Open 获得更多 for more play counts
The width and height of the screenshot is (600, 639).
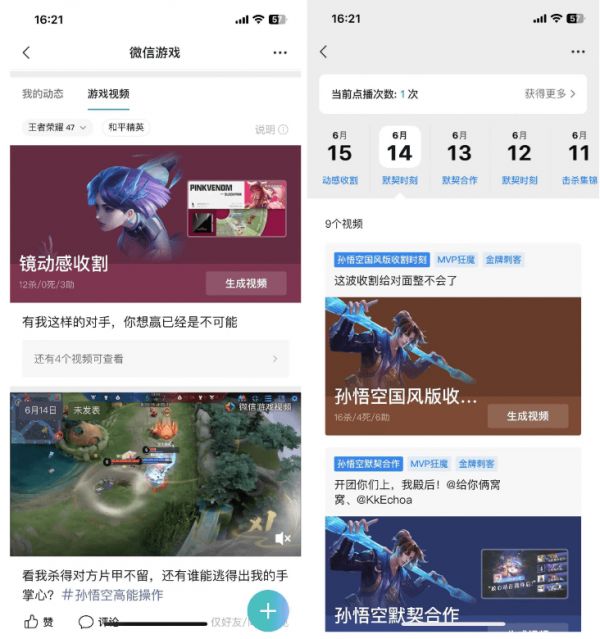click(x=549, y=94)
